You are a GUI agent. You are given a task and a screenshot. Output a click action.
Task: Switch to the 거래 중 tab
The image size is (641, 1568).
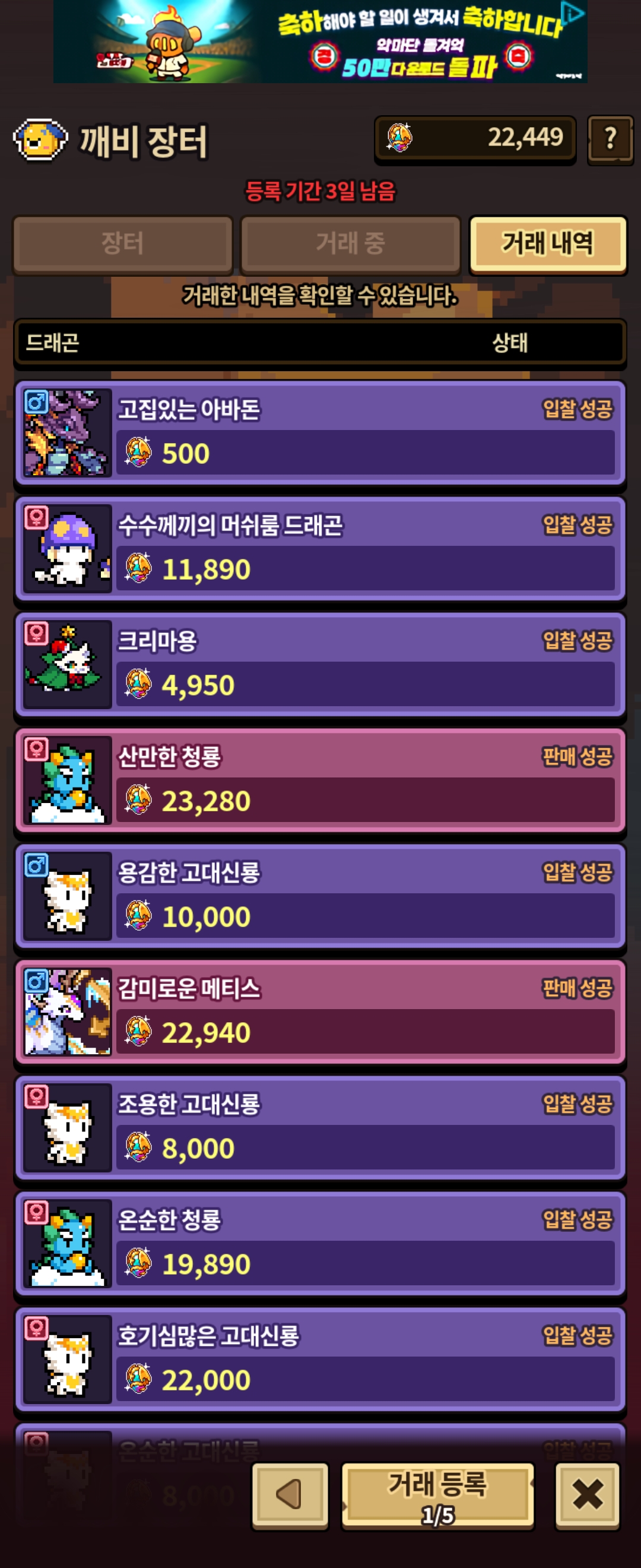pyautogui.click(x=350, y=244)
